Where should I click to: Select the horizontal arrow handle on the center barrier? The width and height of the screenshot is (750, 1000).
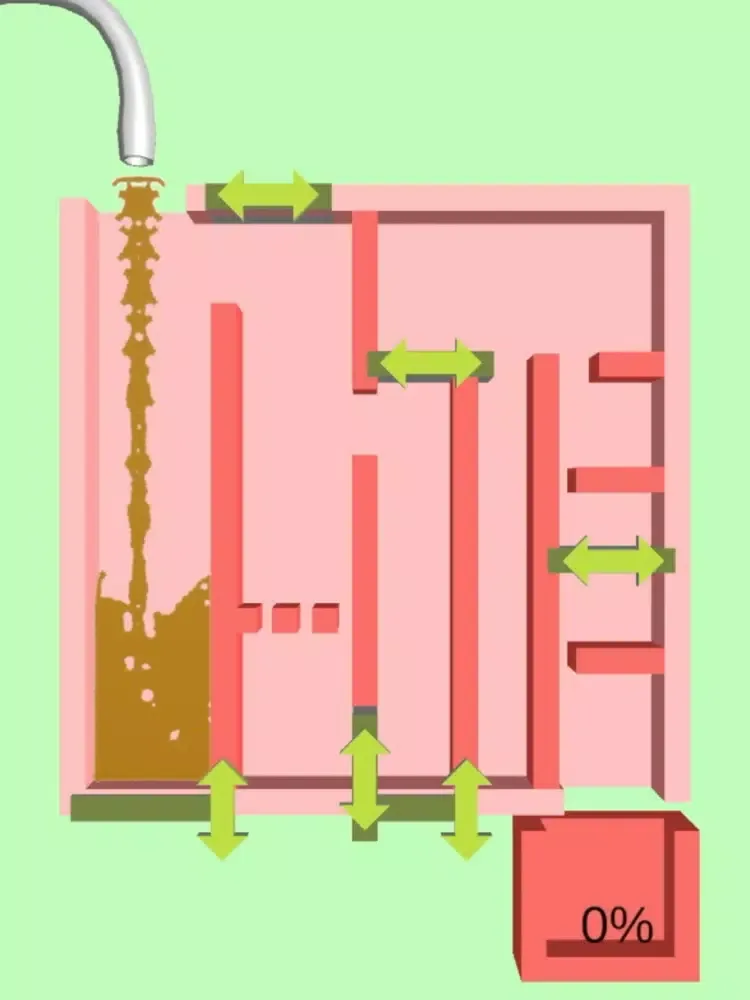430,363
